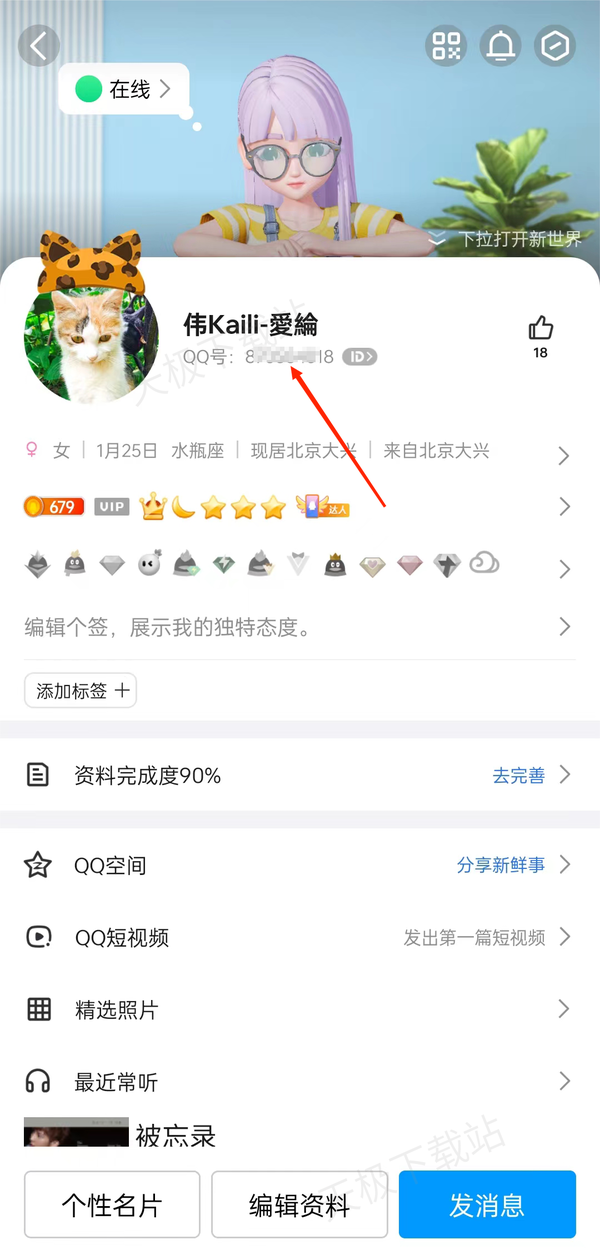600x1260 pixels.
Task: Tap 编辑资料 to edit profile
Action: (x=299, y=1205)
